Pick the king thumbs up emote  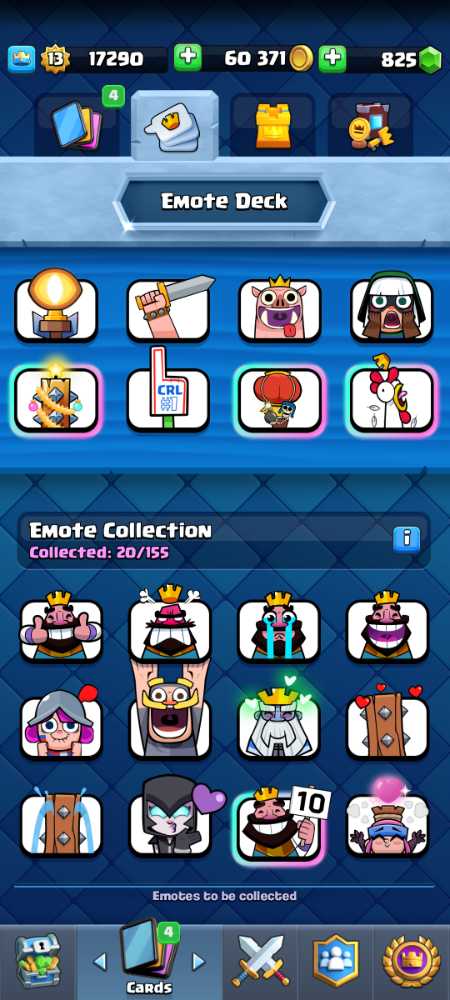61,629
